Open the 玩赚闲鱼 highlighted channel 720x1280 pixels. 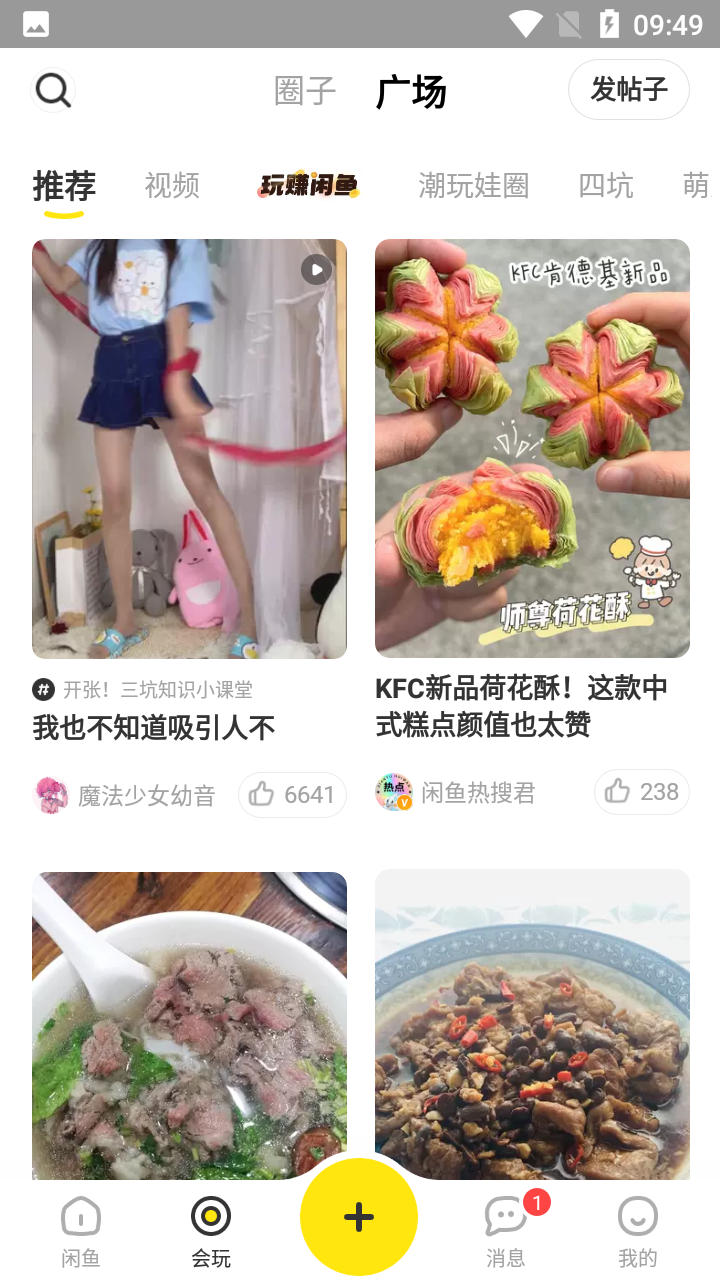tap(308, 186)
